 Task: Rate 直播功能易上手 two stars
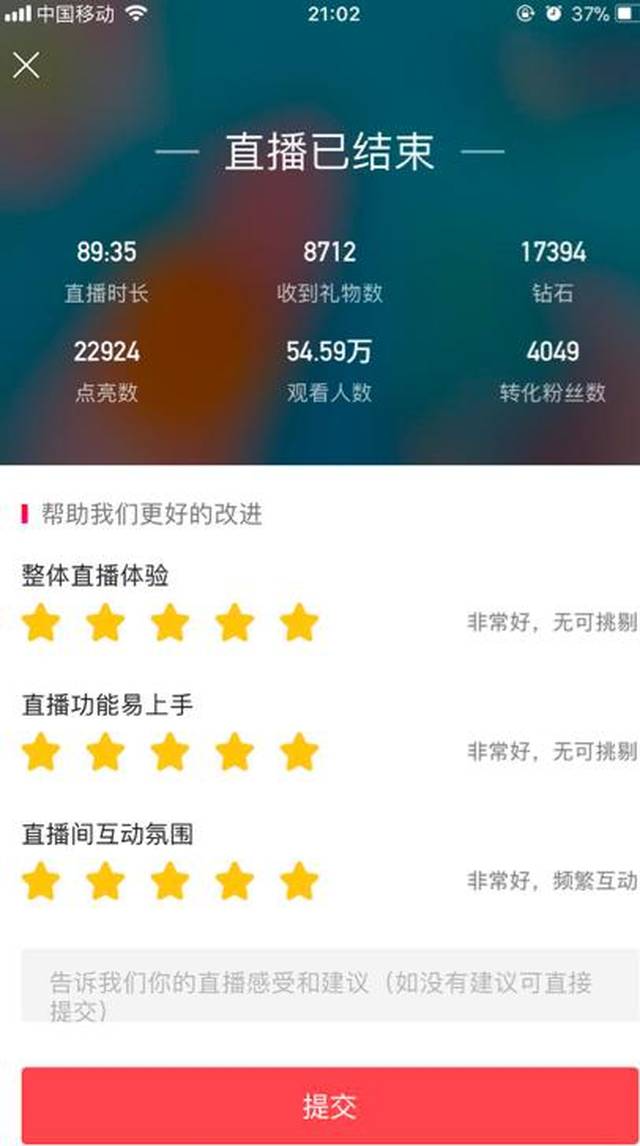pos(105,752)
